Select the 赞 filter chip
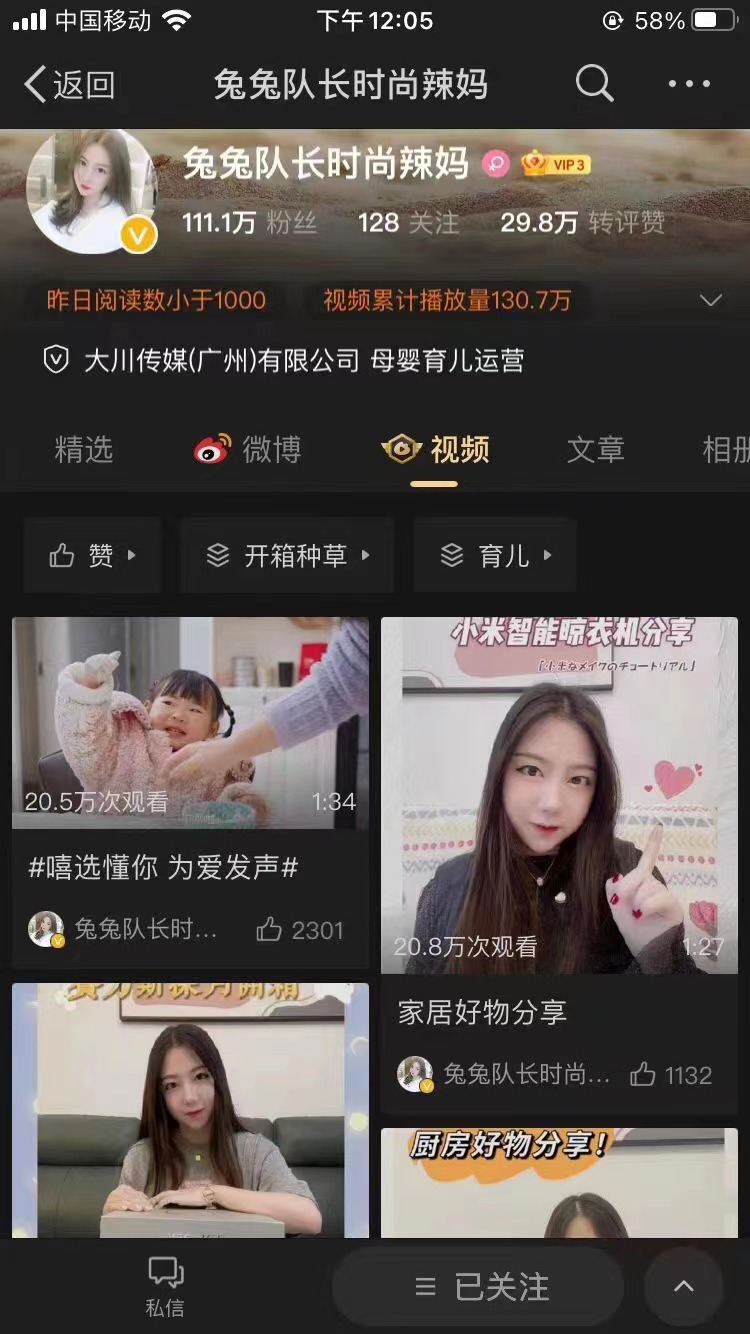750x1334 pixels. 92,555
